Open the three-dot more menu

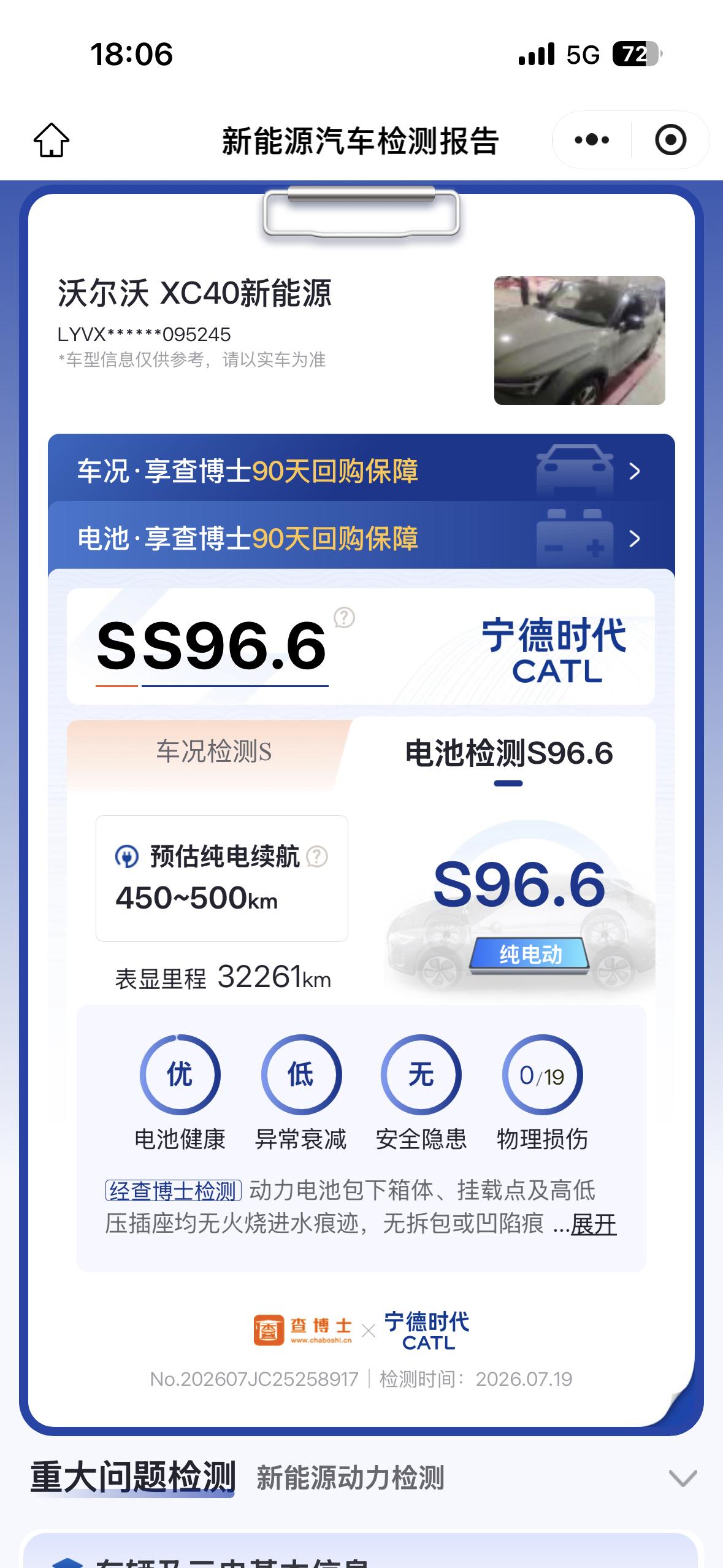[592, 140]
